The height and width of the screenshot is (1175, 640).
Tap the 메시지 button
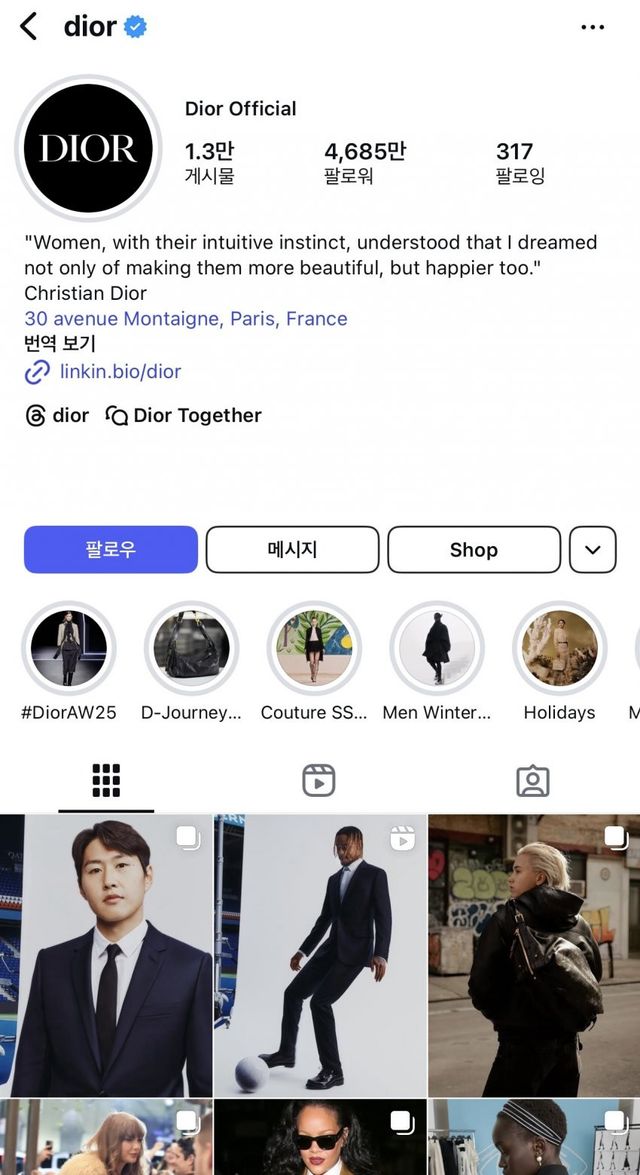point(292,550)
